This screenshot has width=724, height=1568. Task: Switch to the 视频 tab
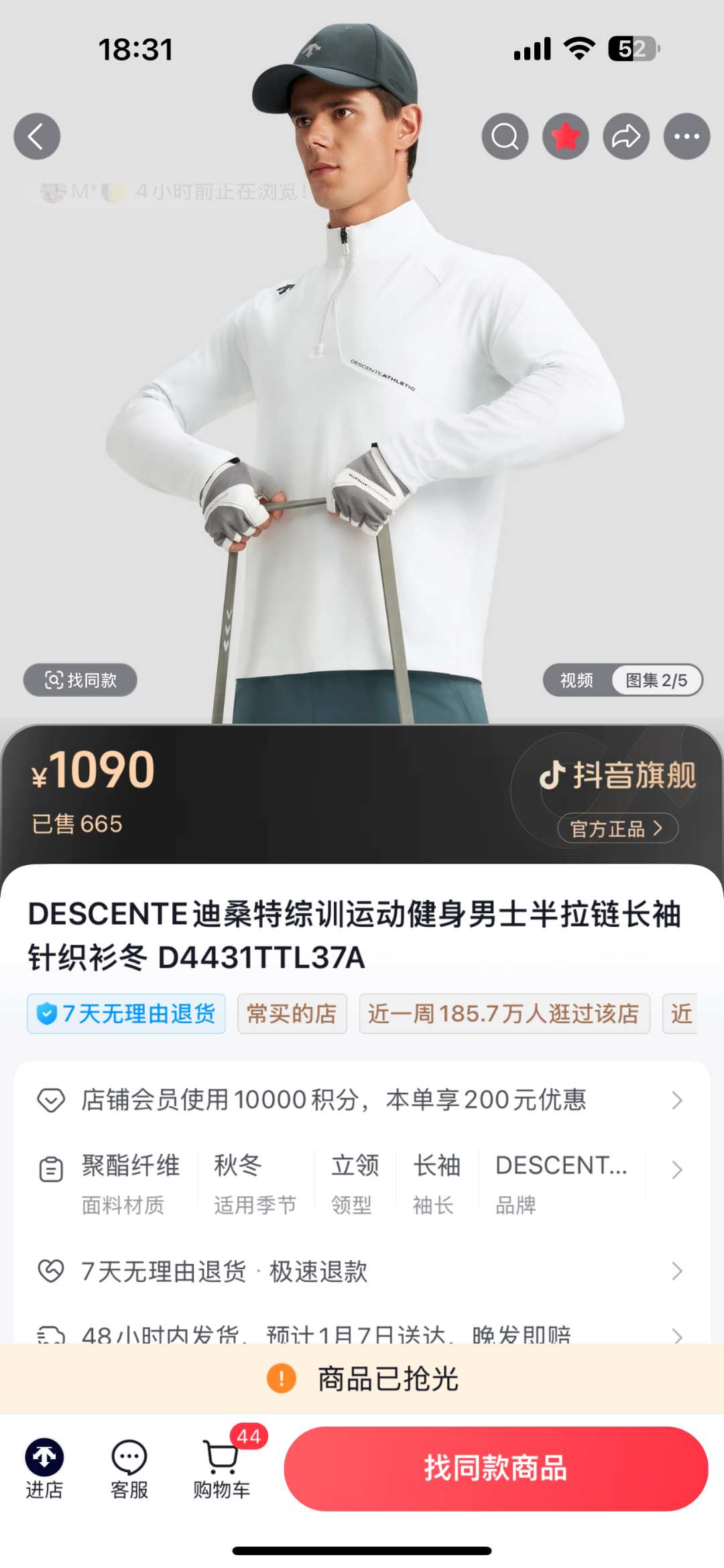577,680
